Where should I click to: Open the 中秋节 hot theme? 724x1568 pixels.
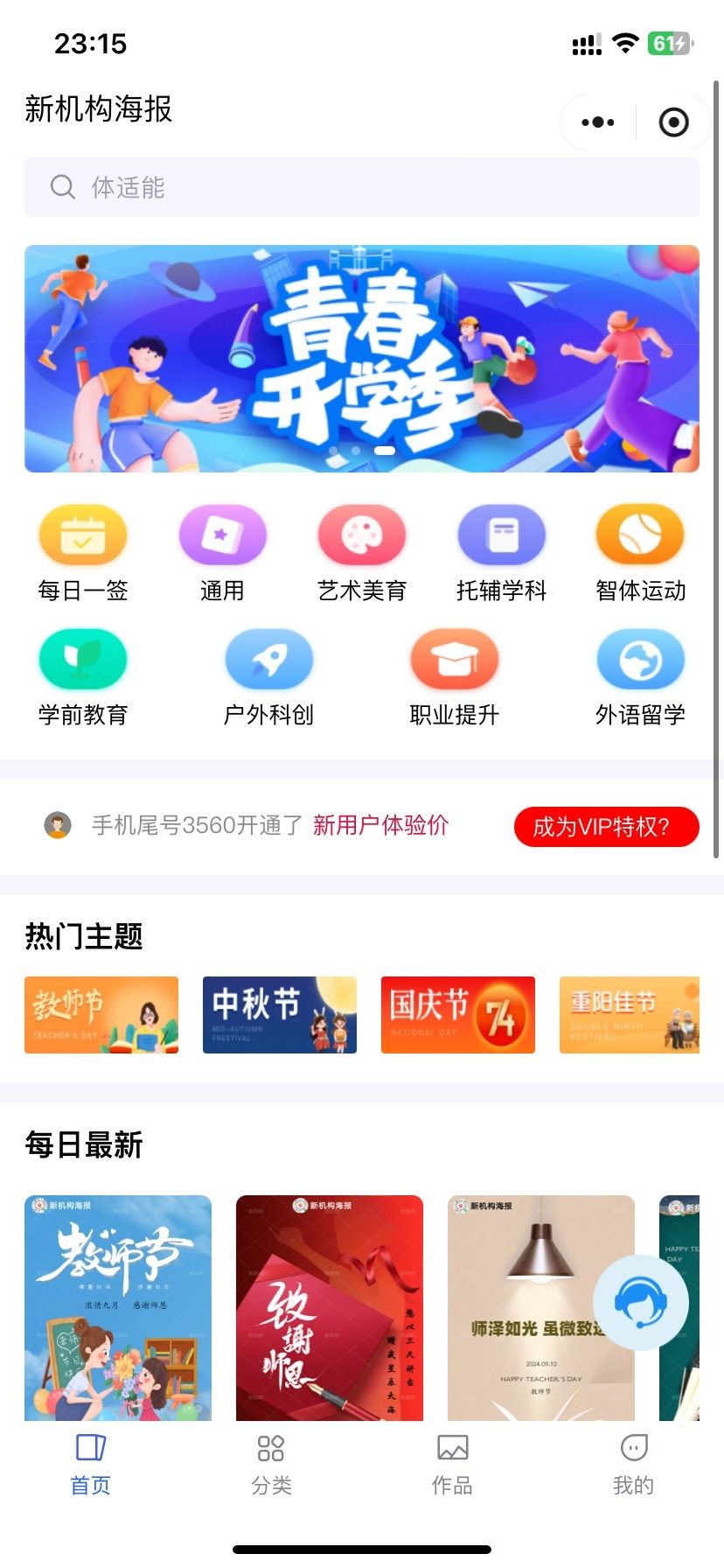[x=280, y=1015]
